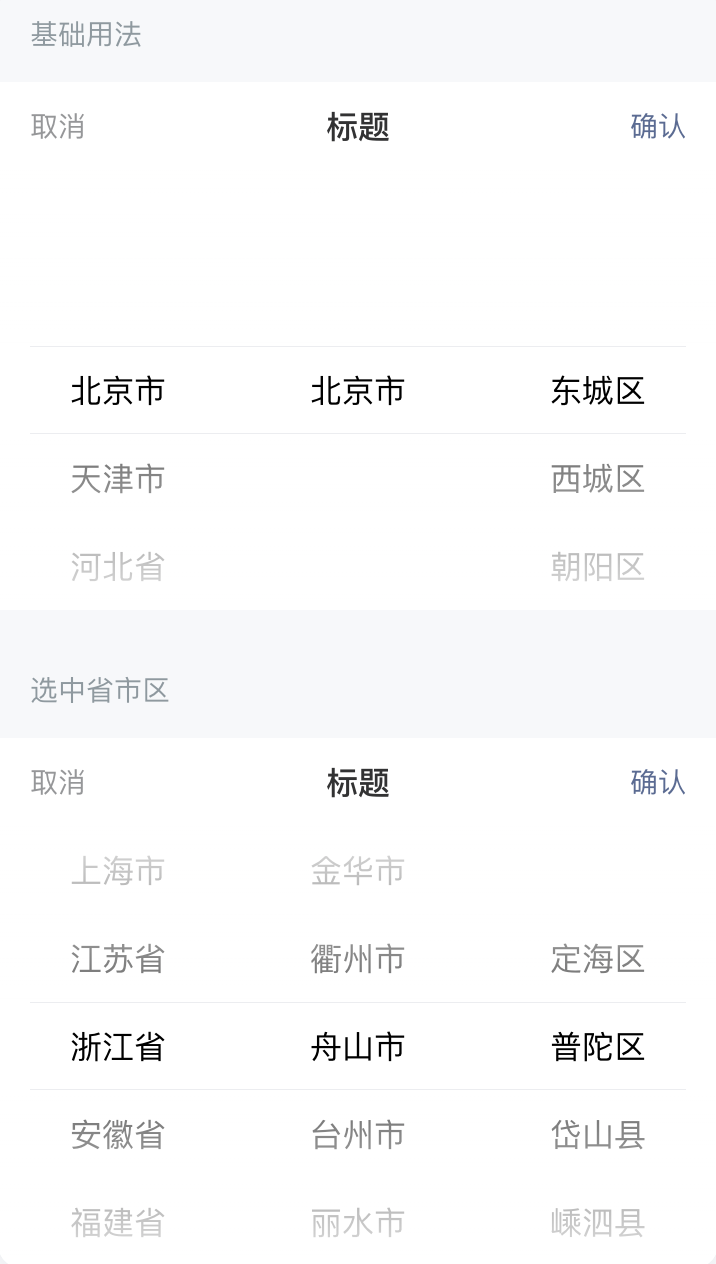Choose 定海区 as the district
This screenshot has width=716, height=1264.
[597, 959]
